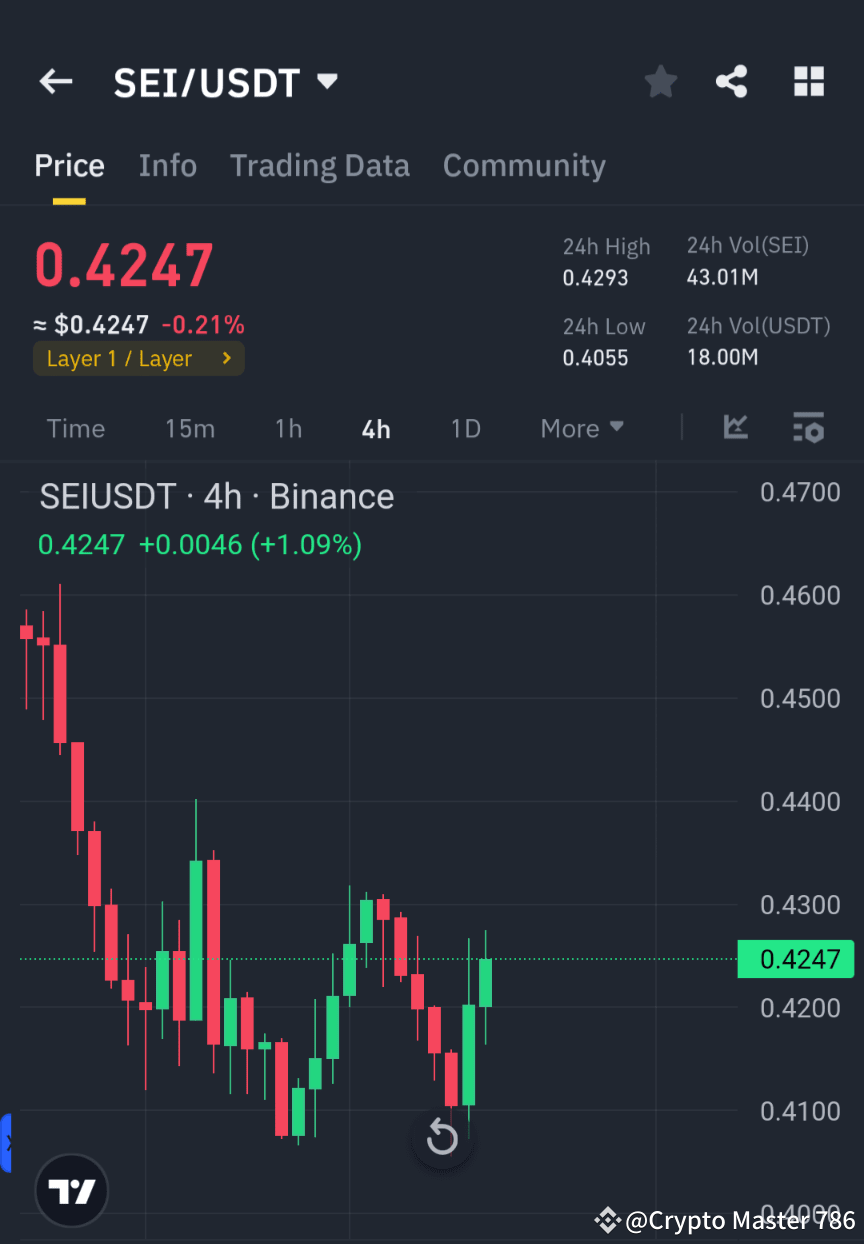864x1244 pixels.
Task: Tap the 24h High value 0.4293
Action: 595,279
